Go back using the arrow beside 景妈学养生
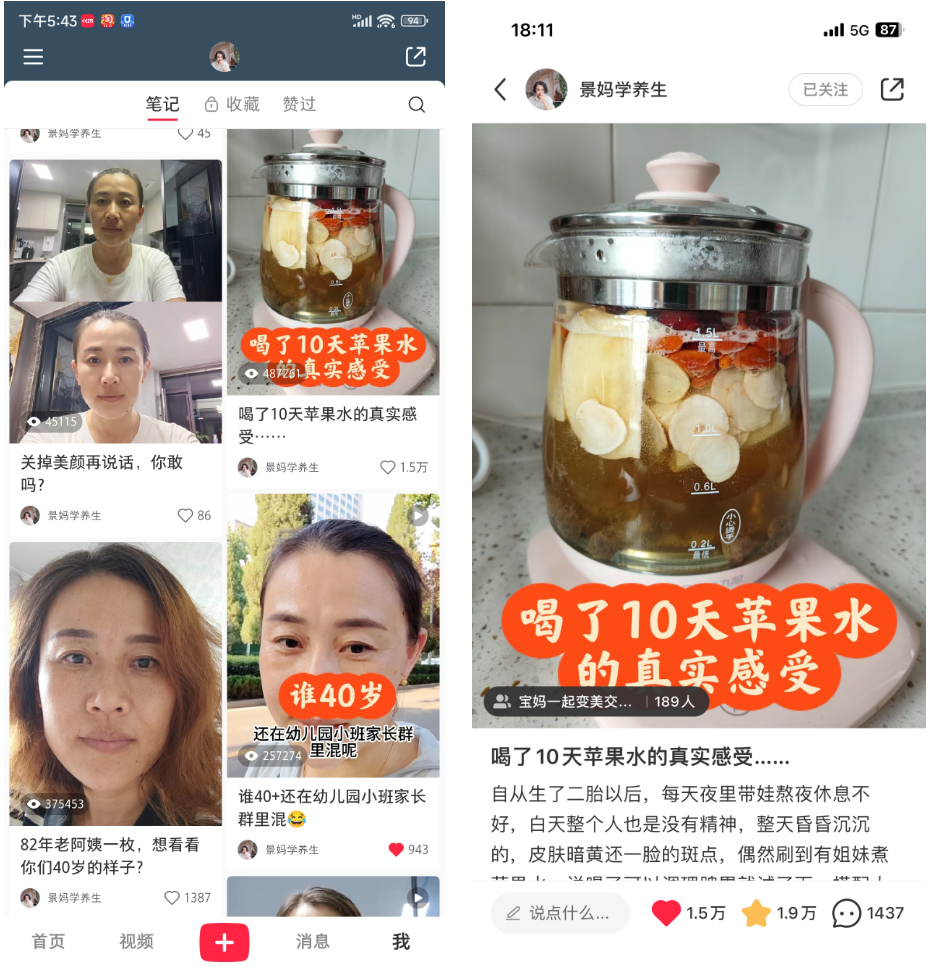933x966 pixels. tap(501, 90)
